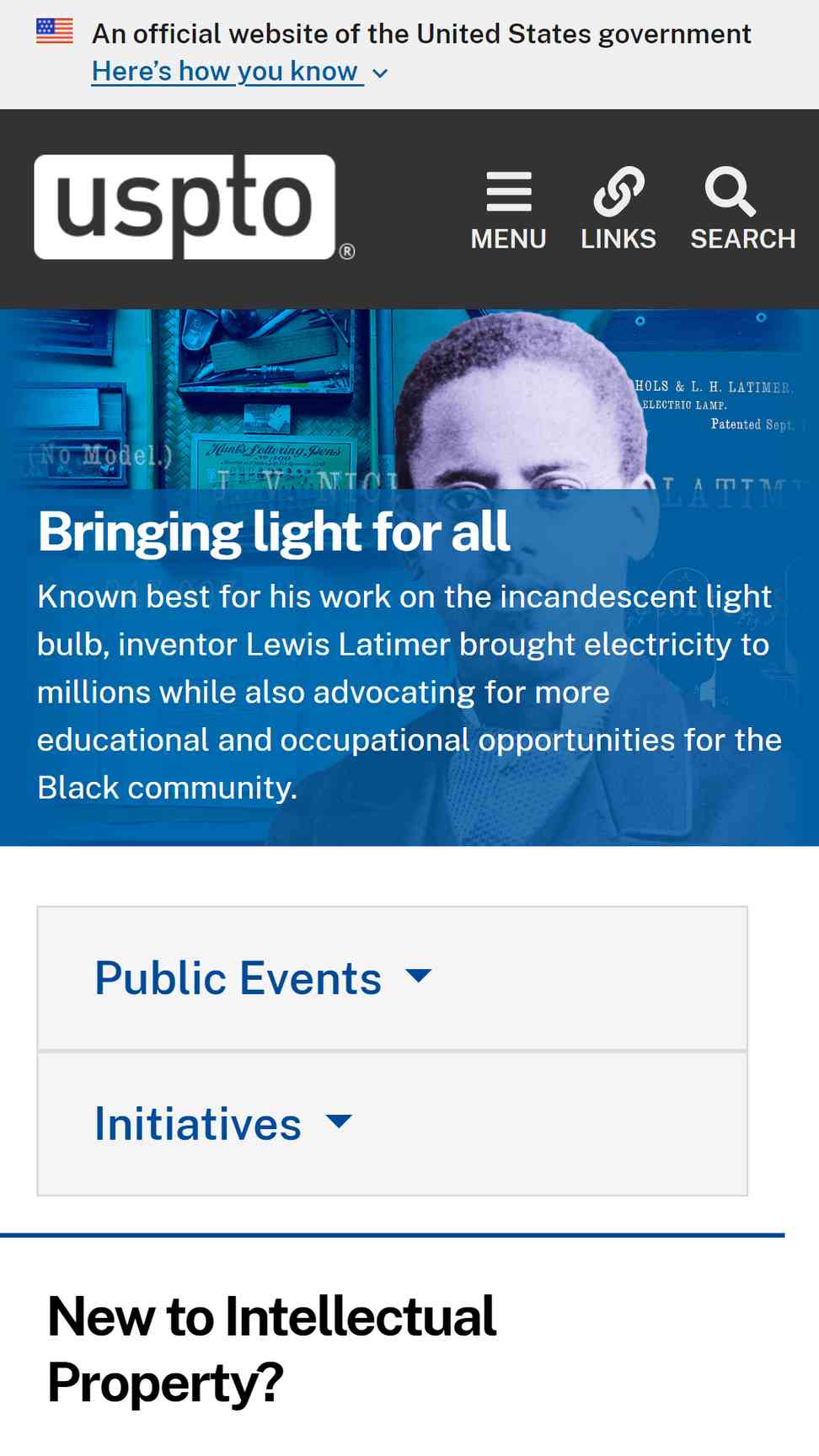Expand the Initiatives section
This screenshot has width=819, height=1456.
(393, 1124)
